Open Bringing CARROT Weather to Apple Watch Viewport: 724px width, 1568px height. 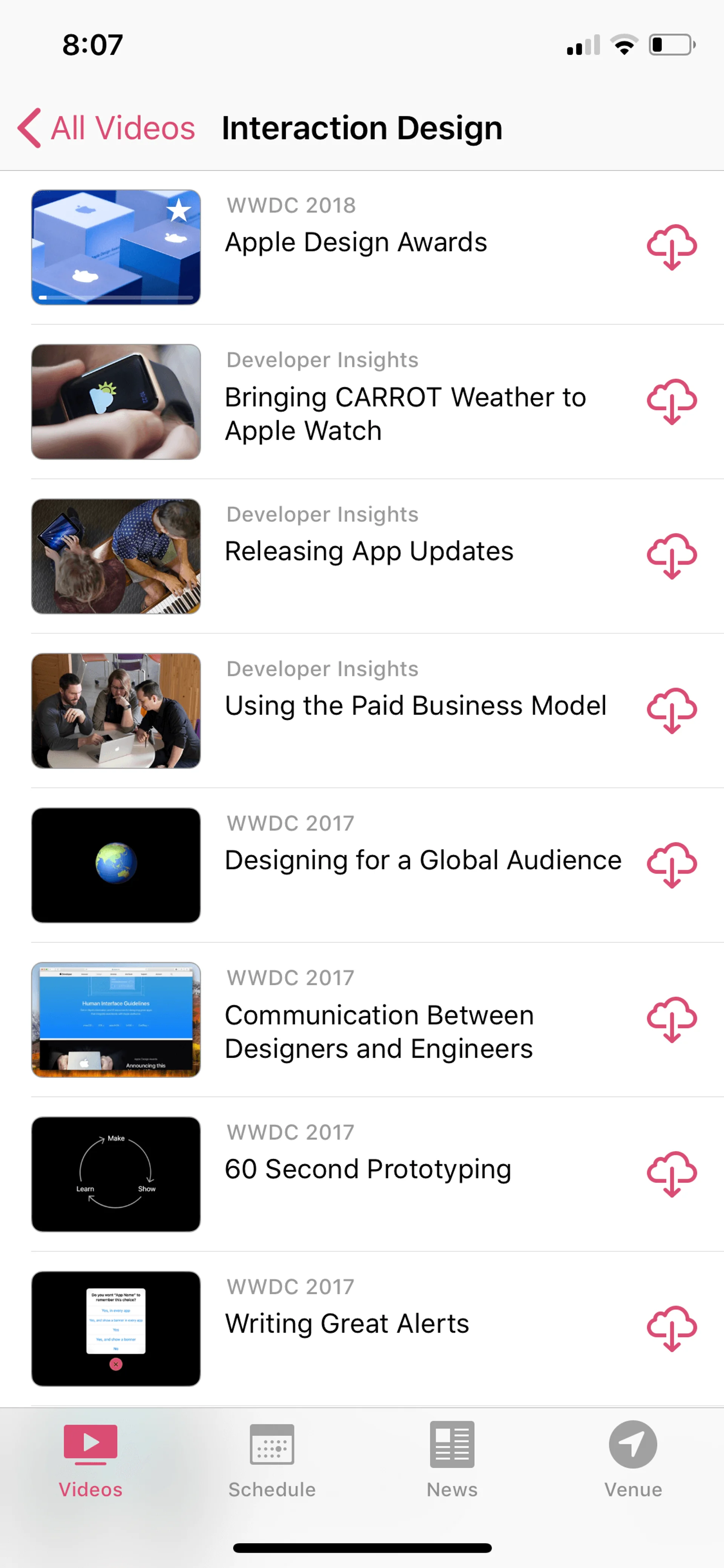(x=405, y=414)
